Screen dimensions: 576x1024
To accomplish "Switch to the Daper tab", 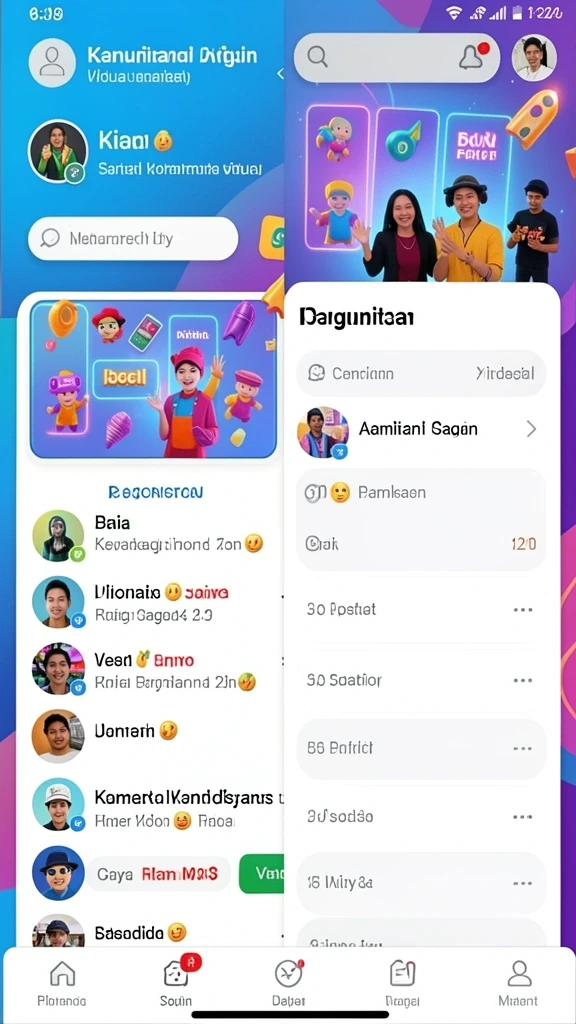I will 288,983.
